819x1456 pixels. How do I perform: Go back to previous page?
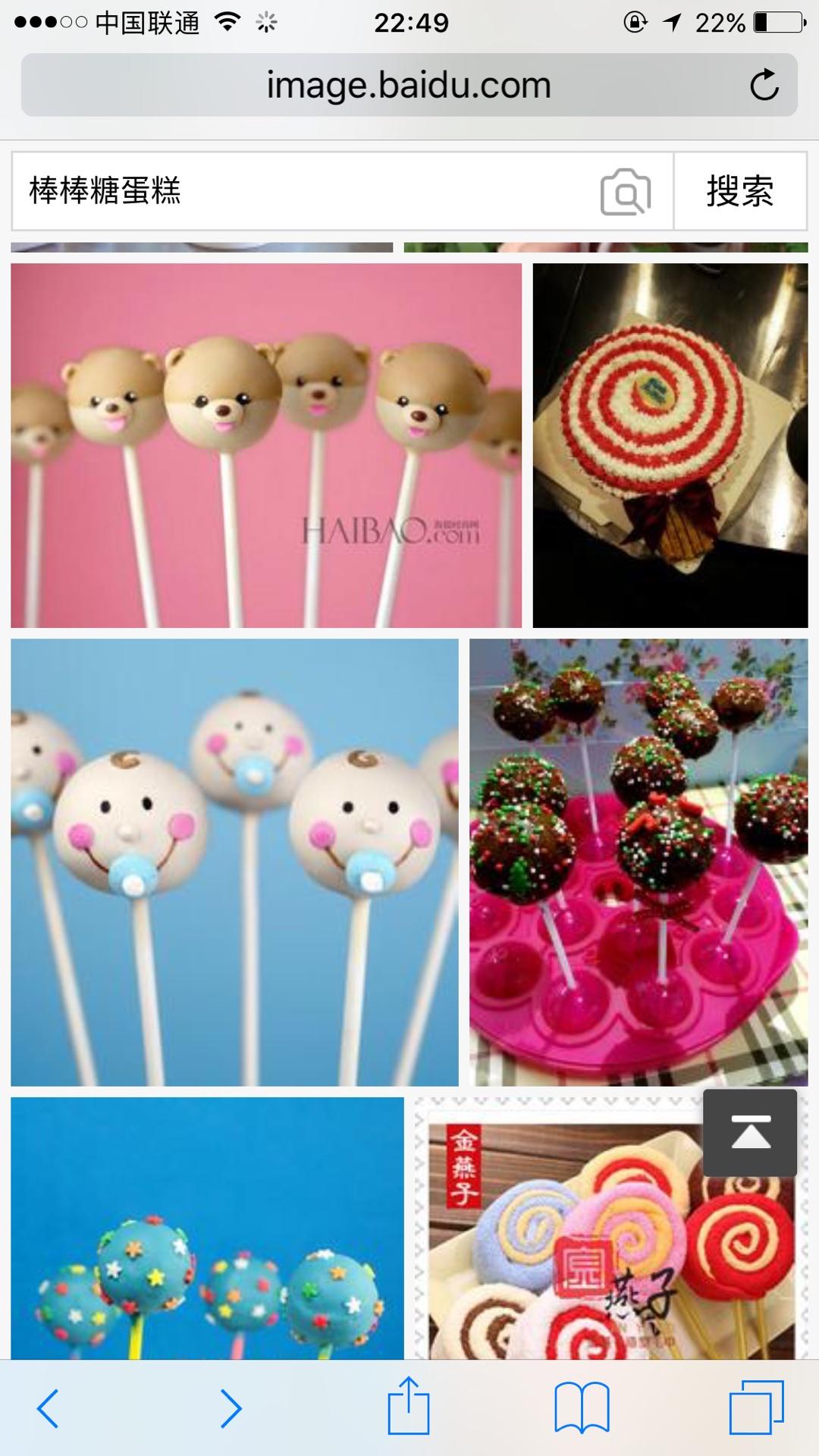click(x=48, y=1408)
